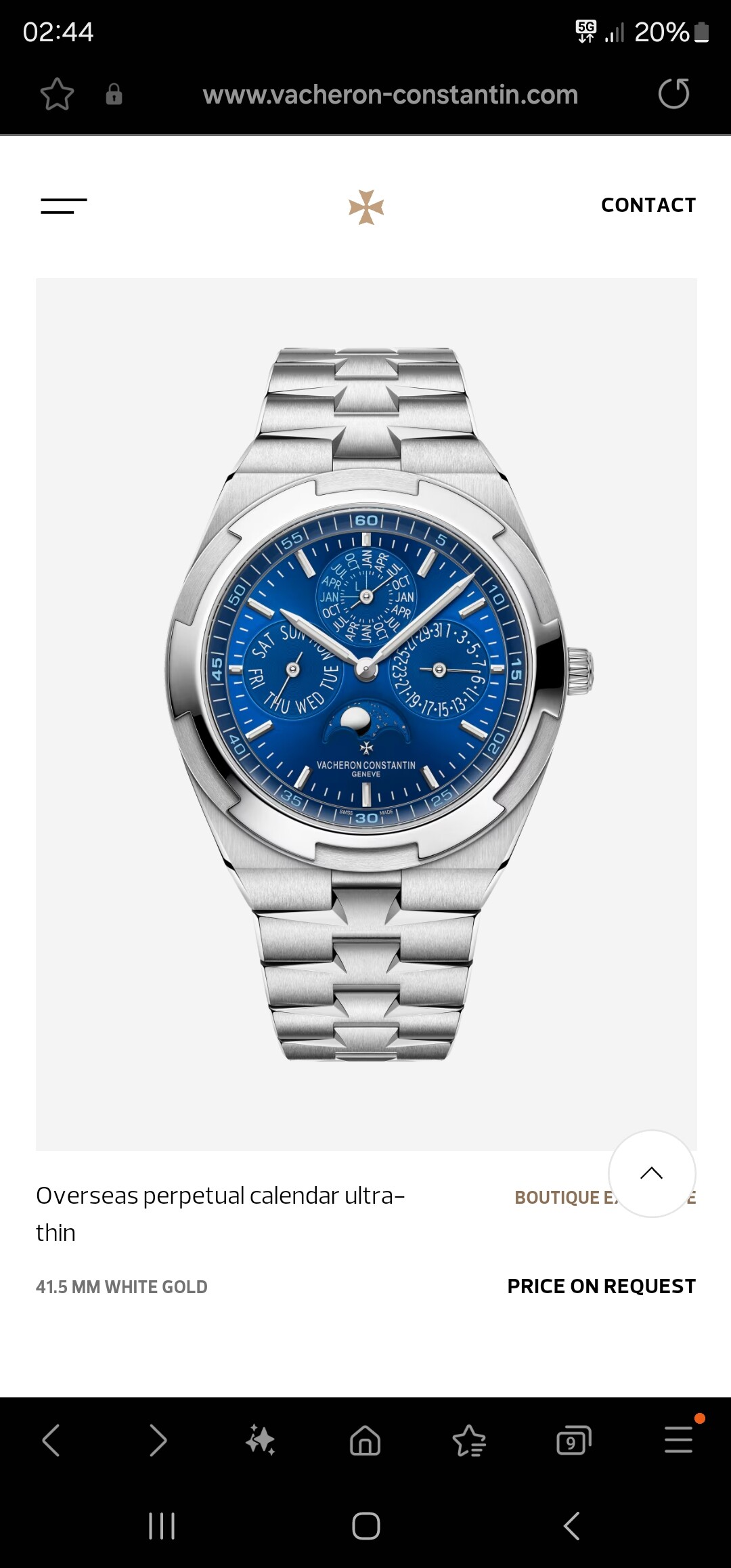
Task: Tap the system back button
Action: pyautogui.click(x=572, y=1526)
